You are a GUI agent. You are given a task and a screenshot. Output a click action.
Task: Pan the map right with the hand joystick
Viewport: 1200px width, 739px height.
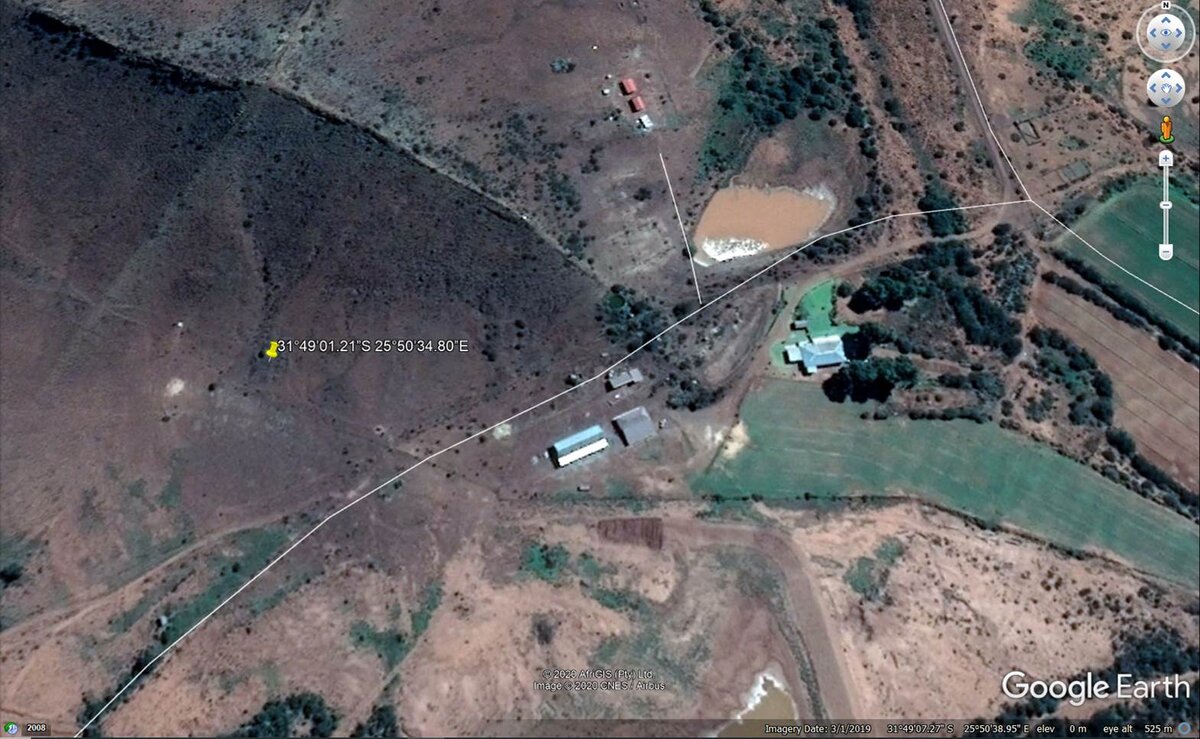click(1178, 88)
